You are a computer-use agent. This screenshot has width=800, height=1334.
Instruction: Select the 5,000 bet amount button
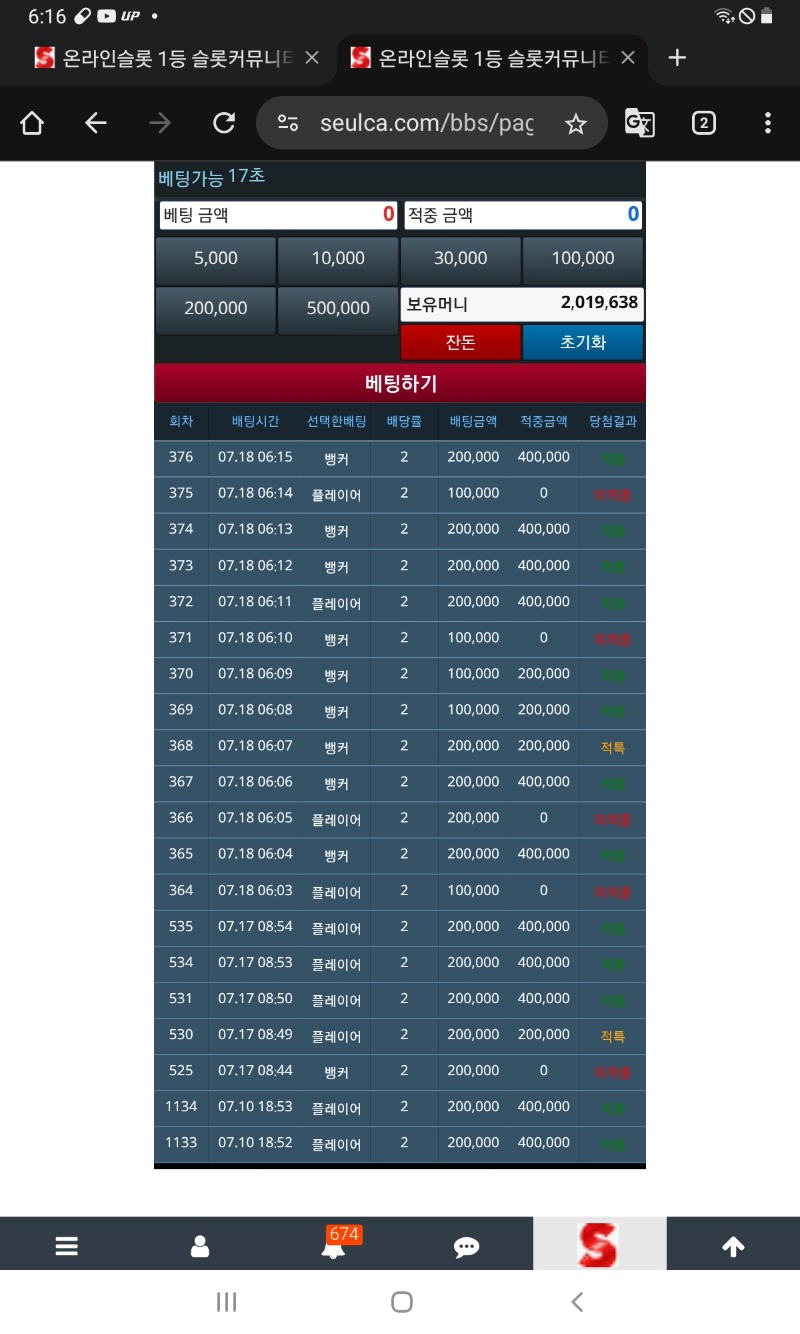click(215, 259)
